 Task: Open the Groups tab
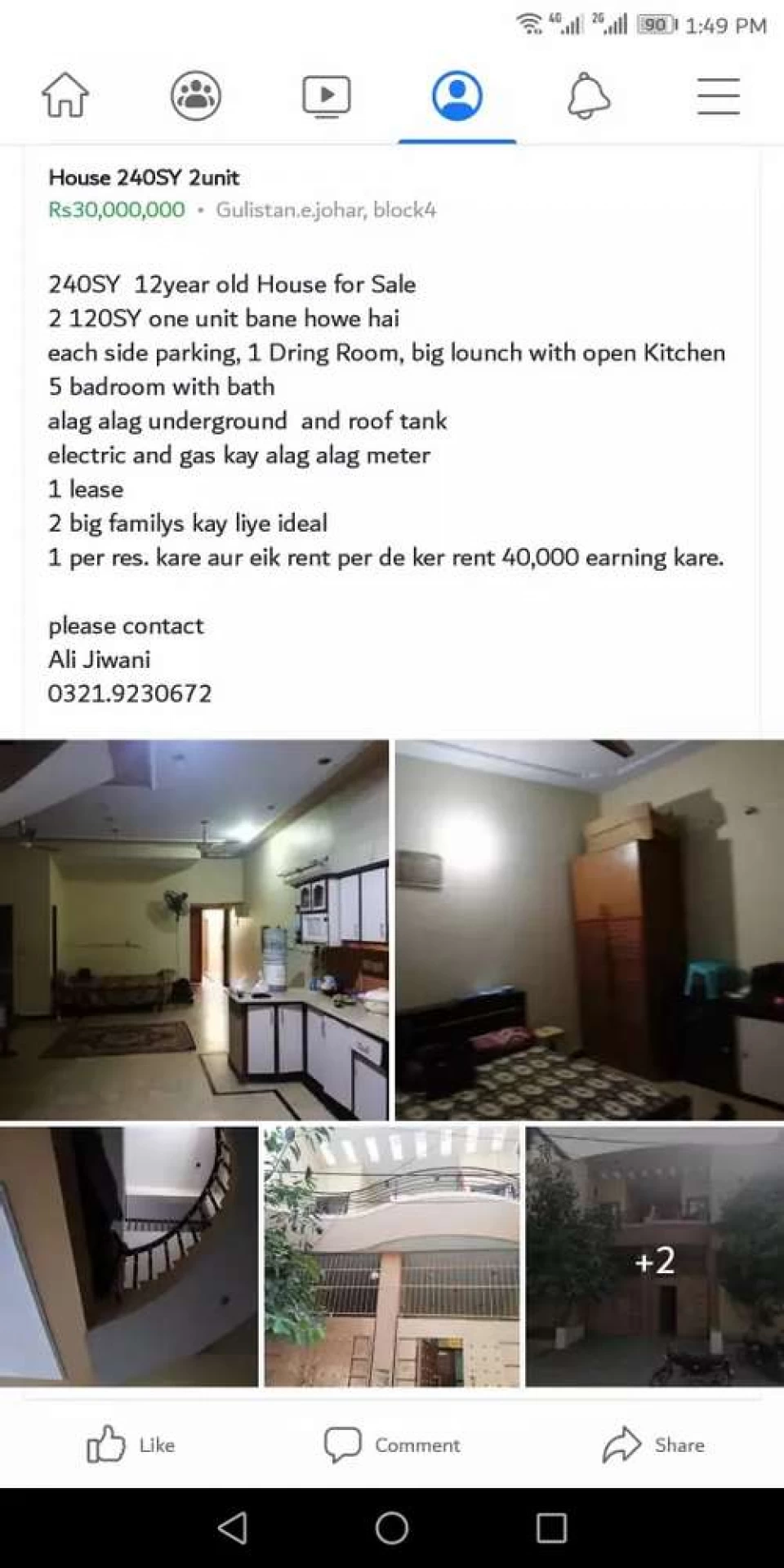click(196, 96)
